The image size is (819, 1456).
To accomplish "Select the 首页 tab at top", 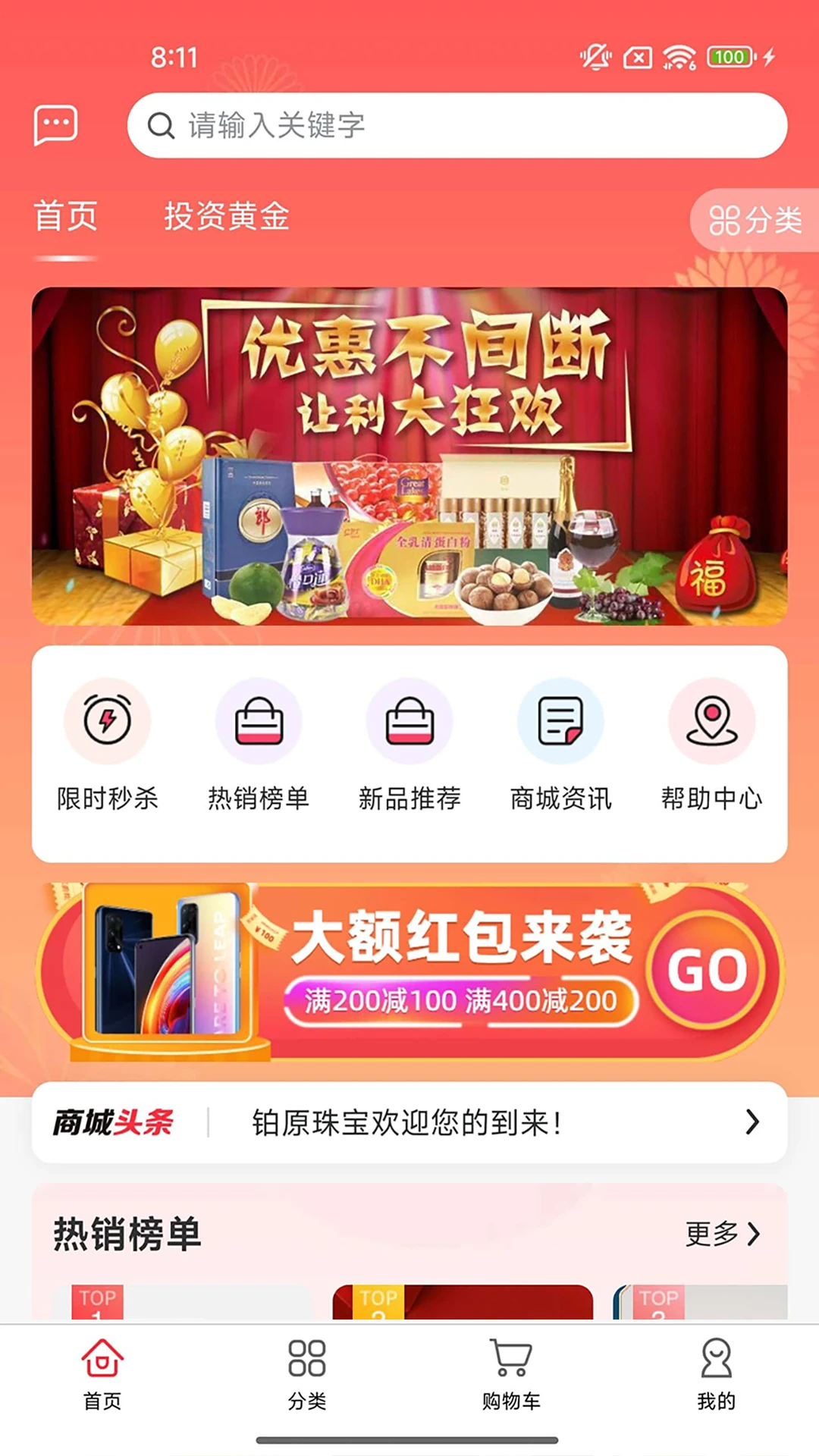I will coord(65,216).
